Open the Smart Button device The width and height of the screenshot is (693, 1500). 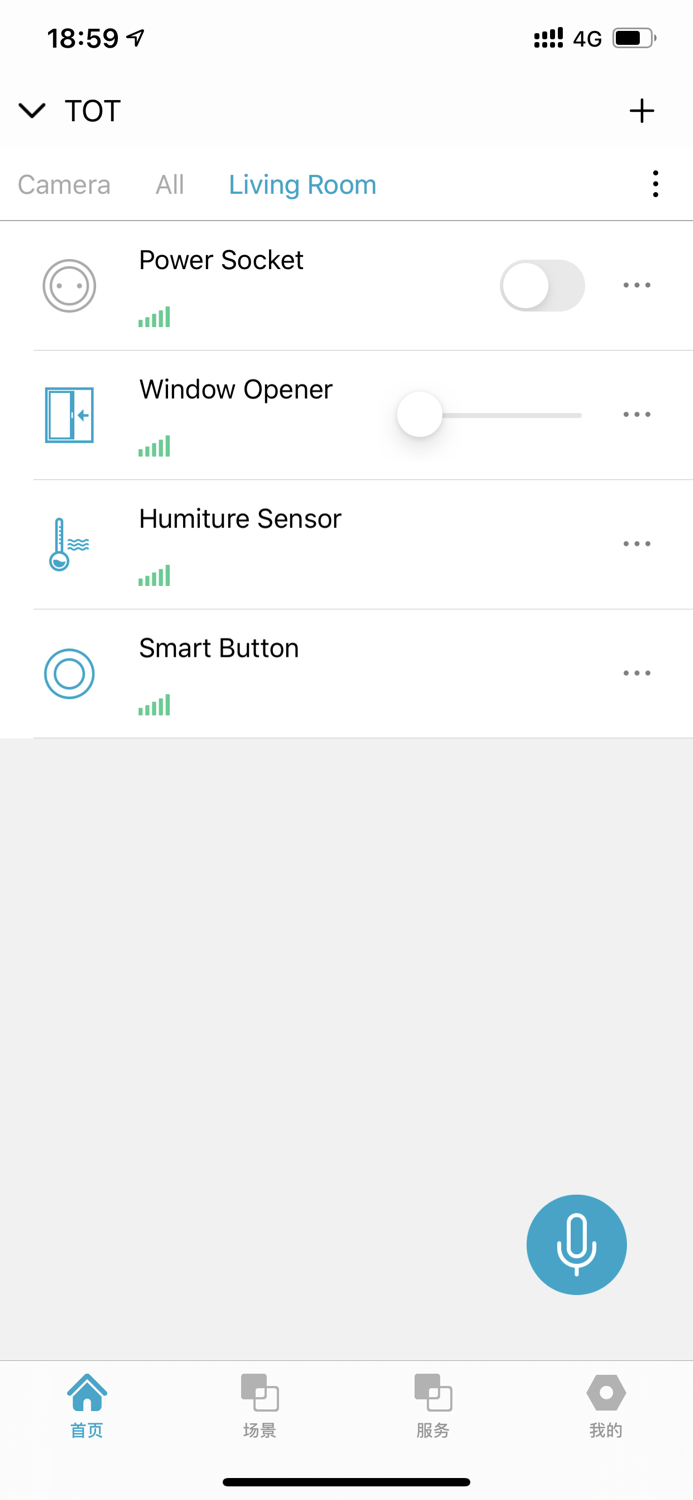[x=346, y=674]
